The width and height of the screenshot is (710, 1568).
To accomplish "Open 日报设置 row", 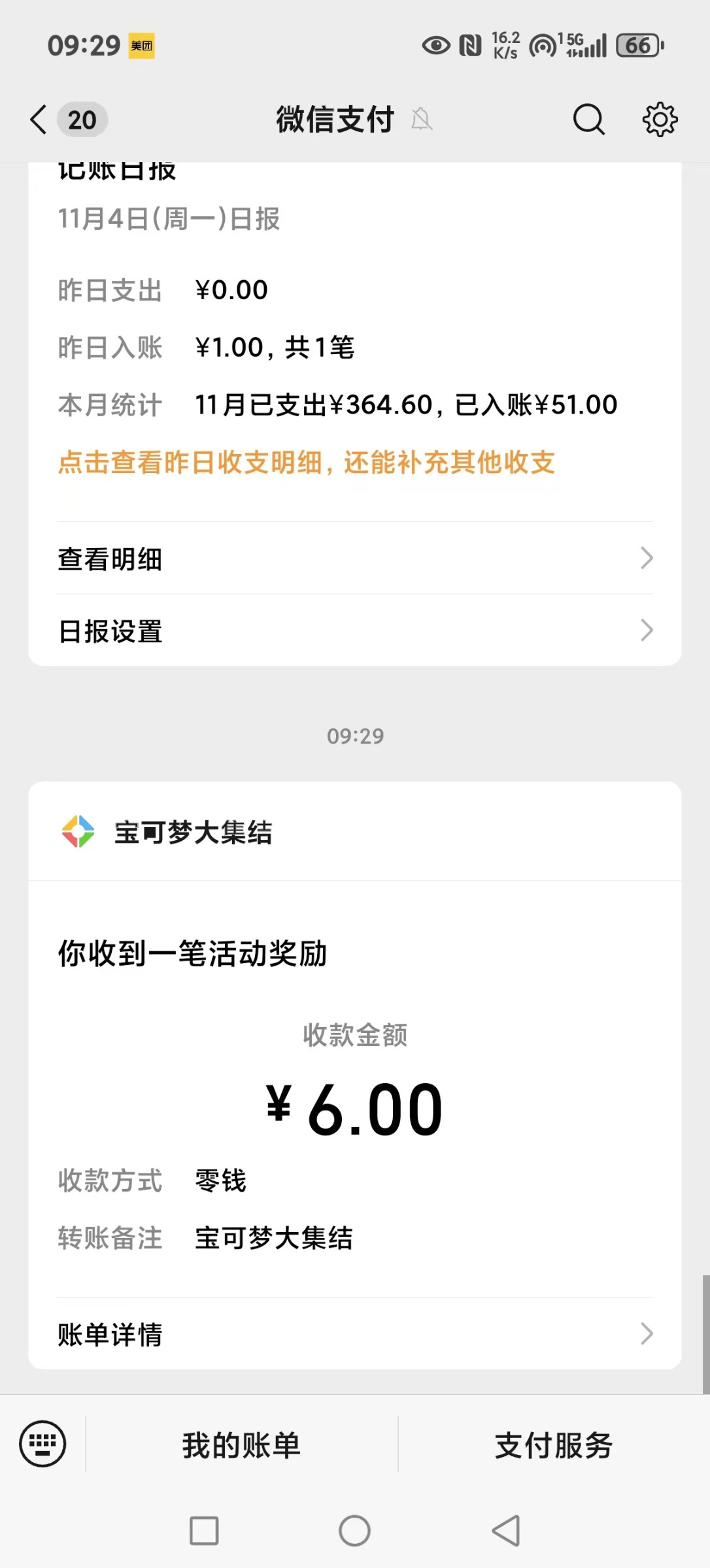I will click(355, 630).
